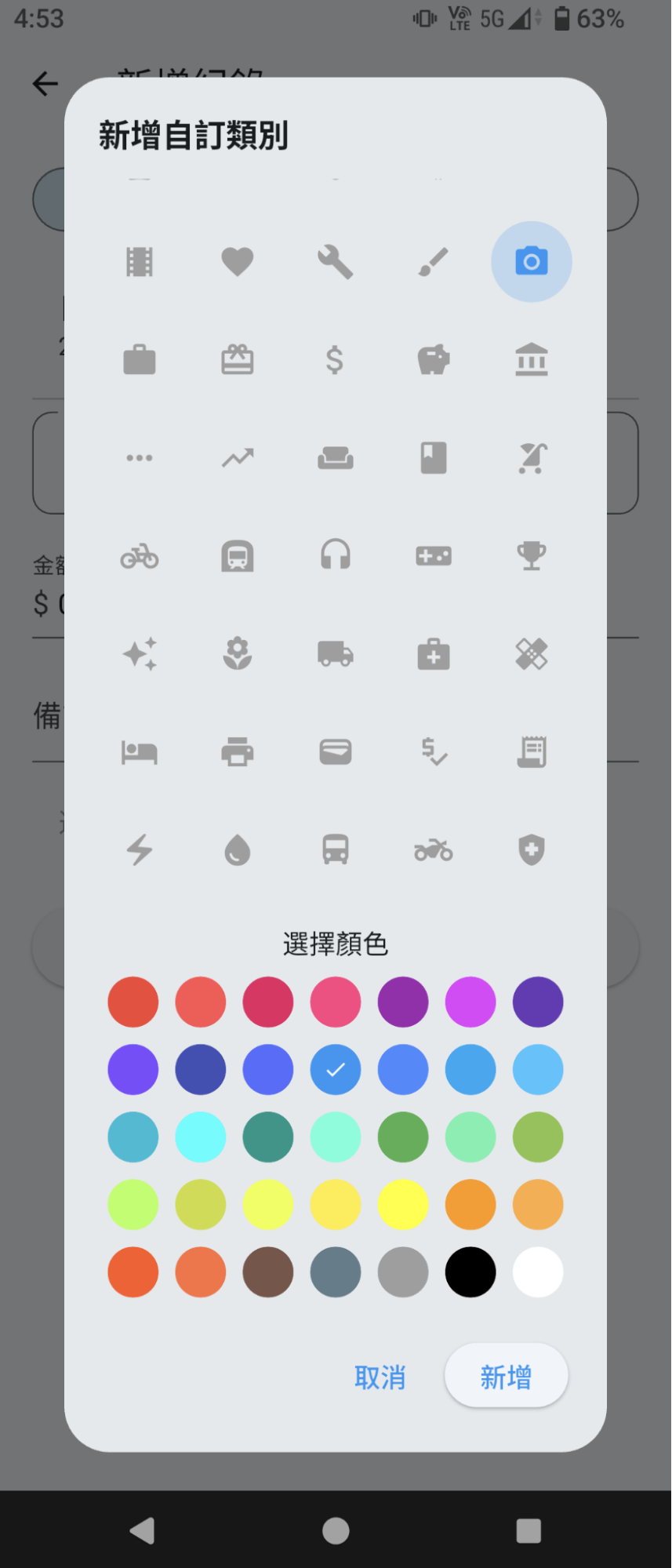Select the bank building icon
The width and height of the screenshot is (672, 1568).
tap(532, 360)
